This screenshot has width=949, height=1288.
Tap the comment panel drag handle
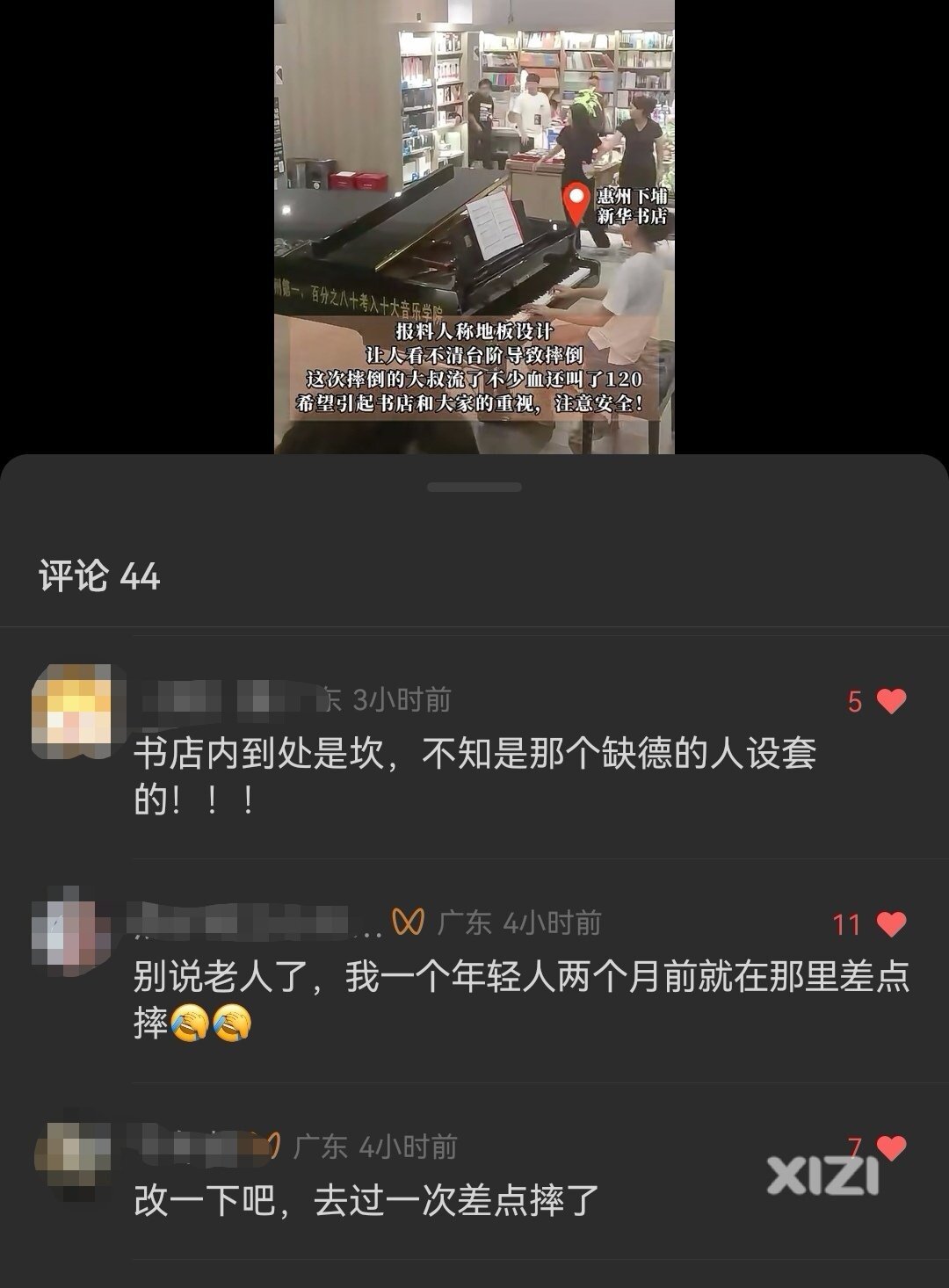474,487
